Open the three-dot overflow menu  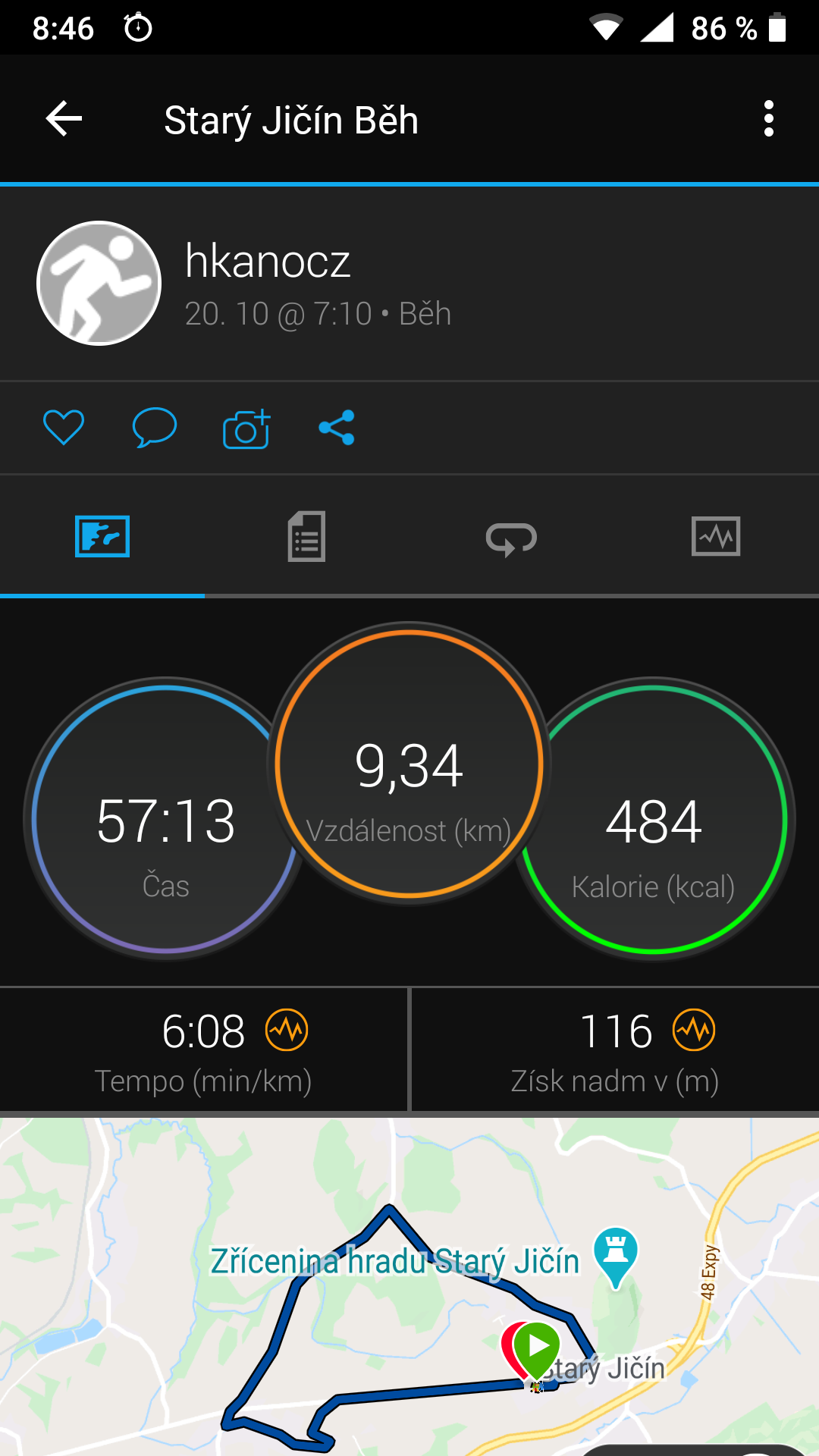769,119
